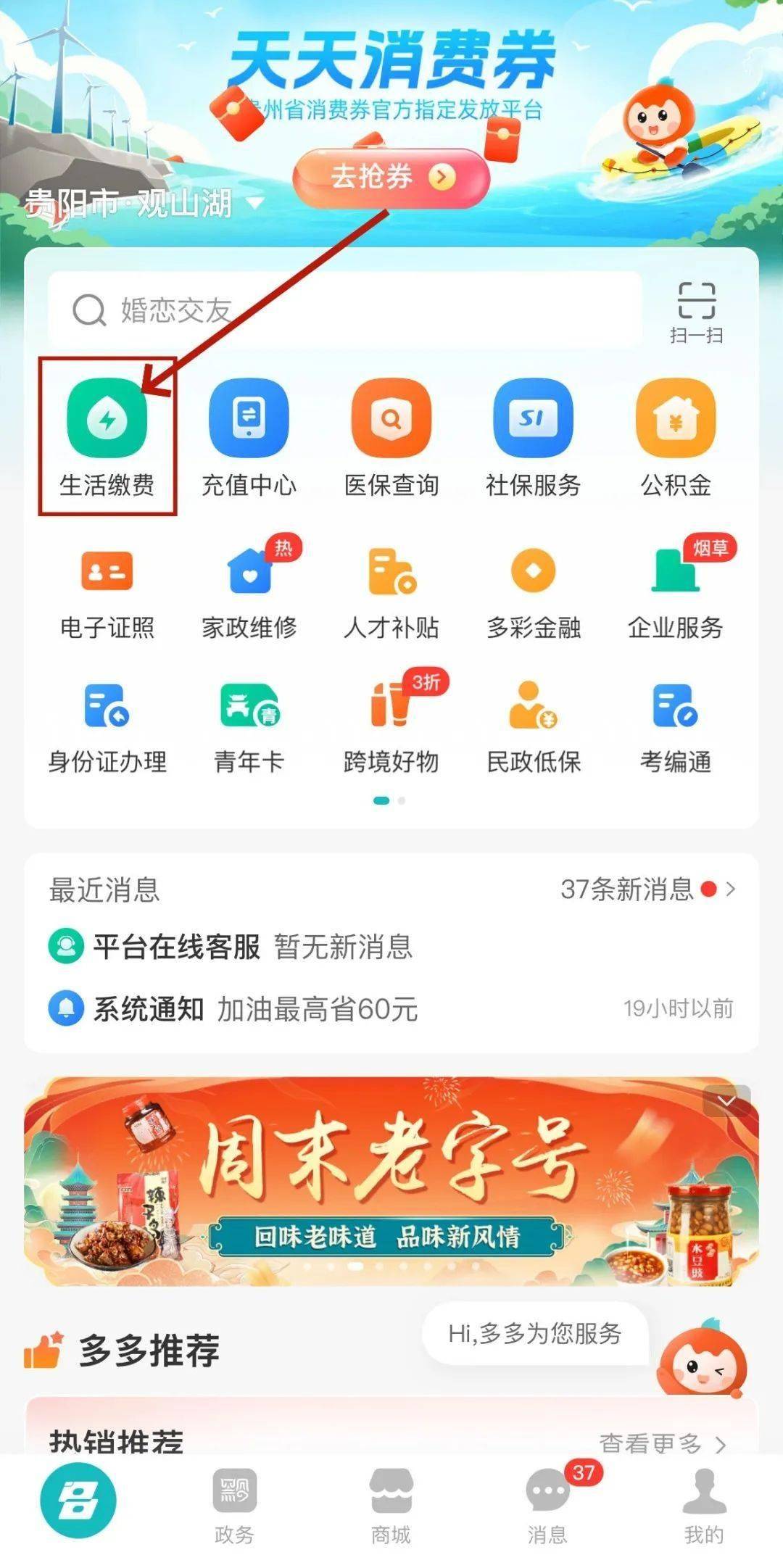The height and width of the screenshot is (1568, 783).
Task: Tap the 婚恋交友 search box
Action: 345,310
